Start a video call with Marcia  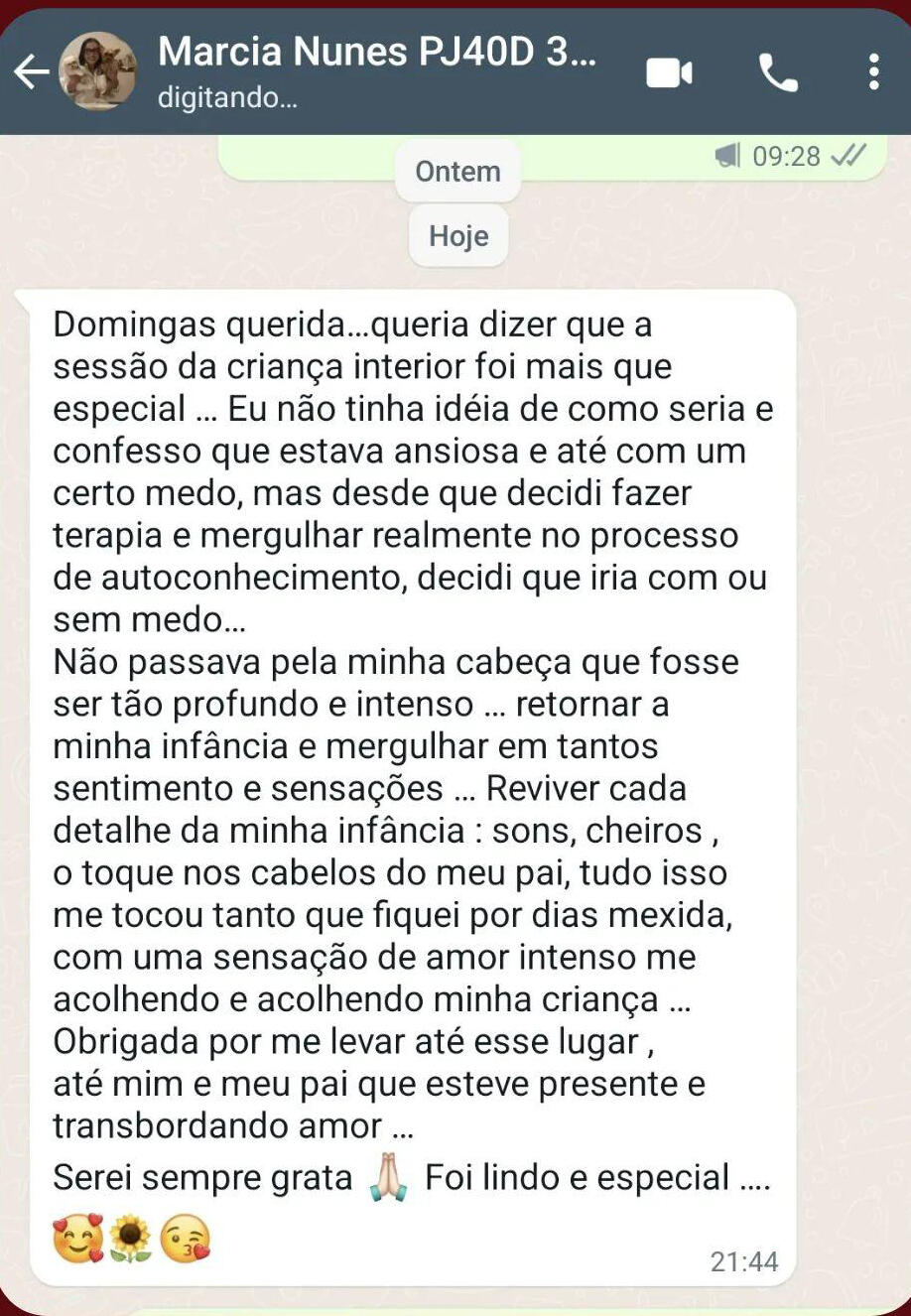669,72
